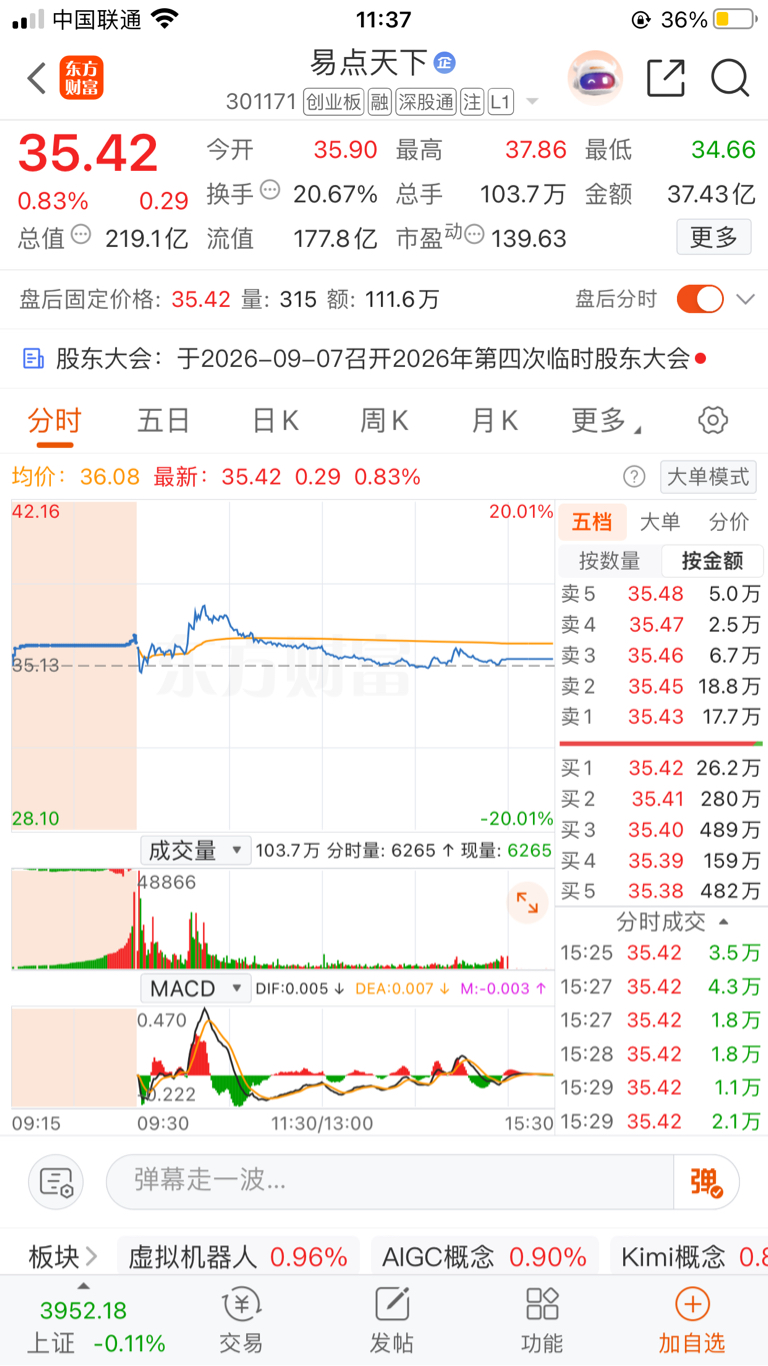Open the 成交量 indicator dropdown

point(195,851)
